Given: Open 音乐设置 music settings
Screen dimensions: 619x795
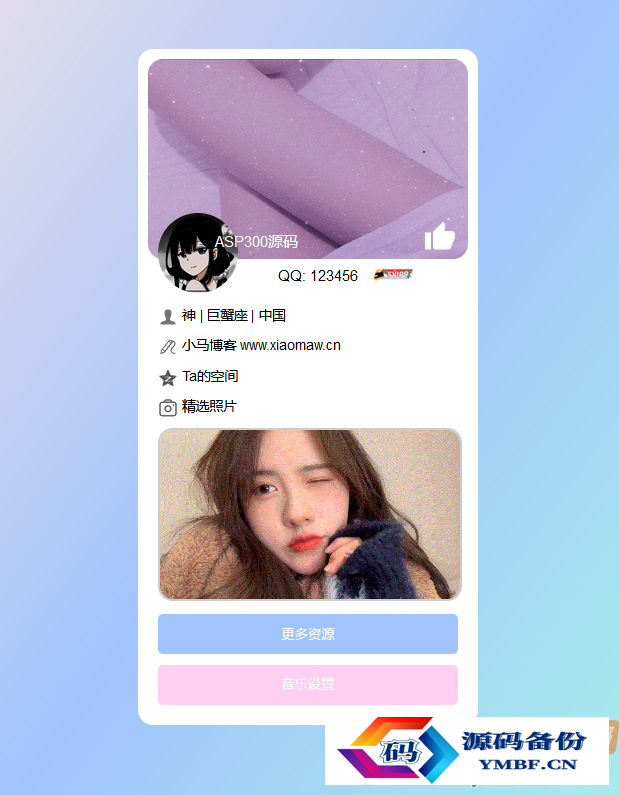Looking at the screenshot, I should pos(308,685).
